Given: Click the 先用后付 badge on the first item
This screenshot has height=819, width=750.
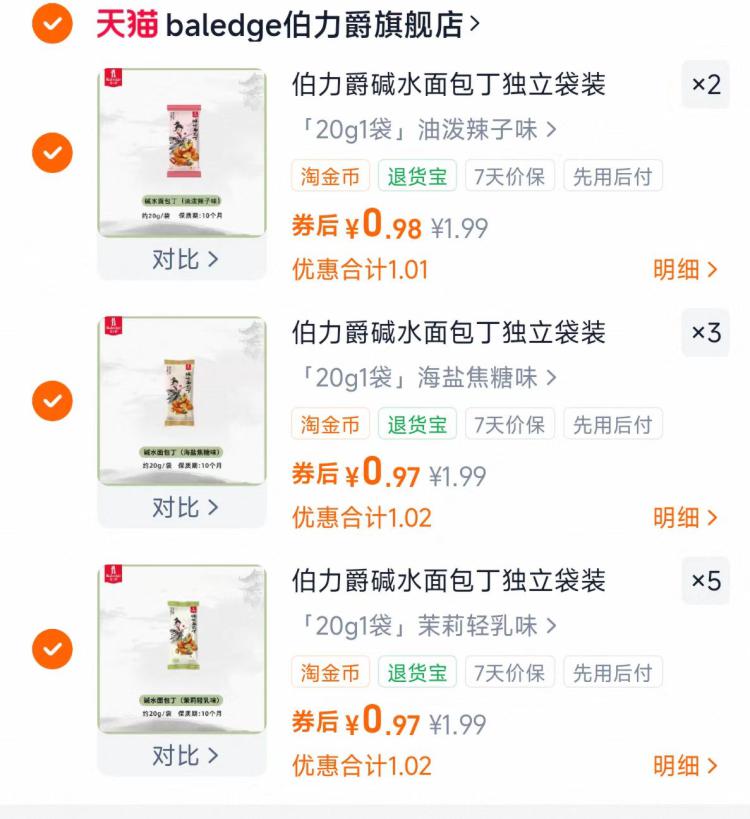Looking at the screenshot, I should pos(613,175).
